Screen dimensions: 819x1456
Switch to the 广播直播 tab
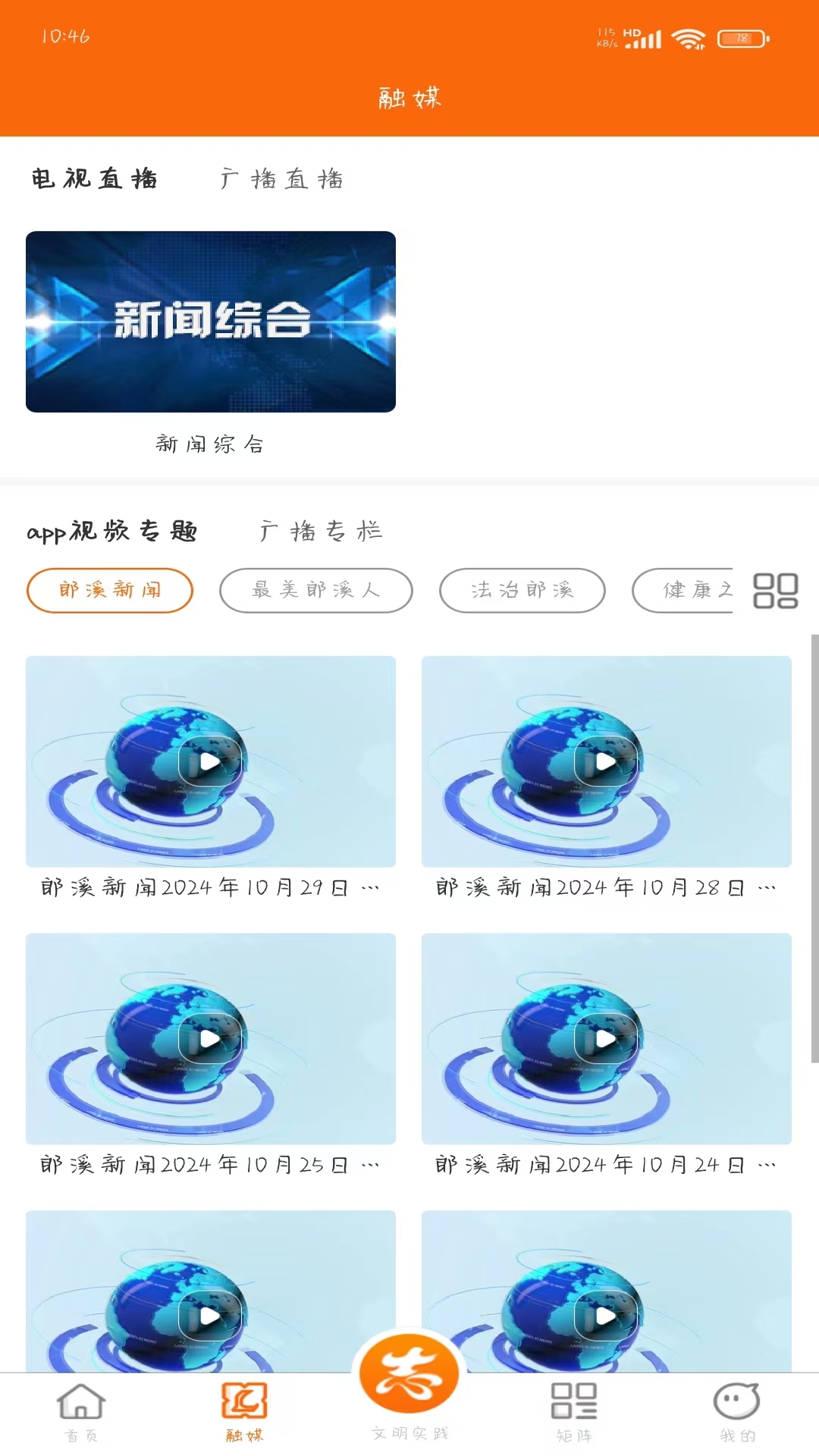click(282, 179)
